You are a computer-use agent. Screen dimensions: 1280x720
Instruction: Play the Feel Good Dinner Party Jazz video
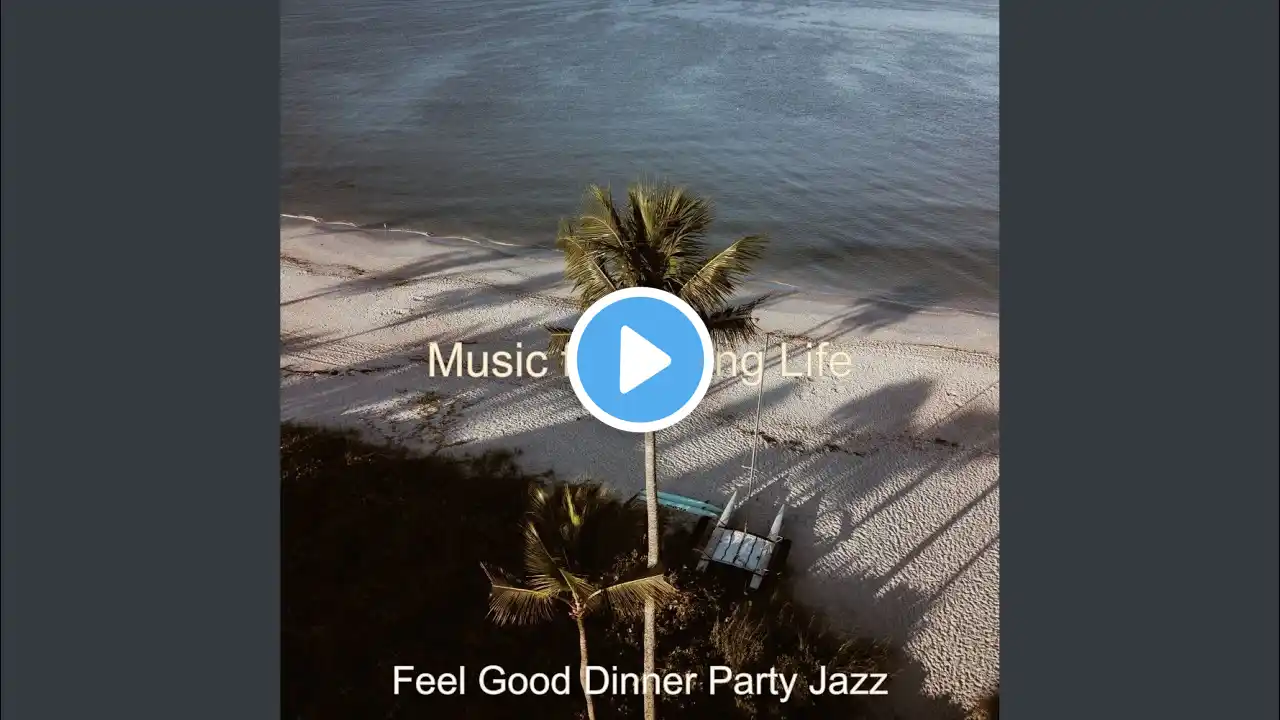tap(640, 360)
